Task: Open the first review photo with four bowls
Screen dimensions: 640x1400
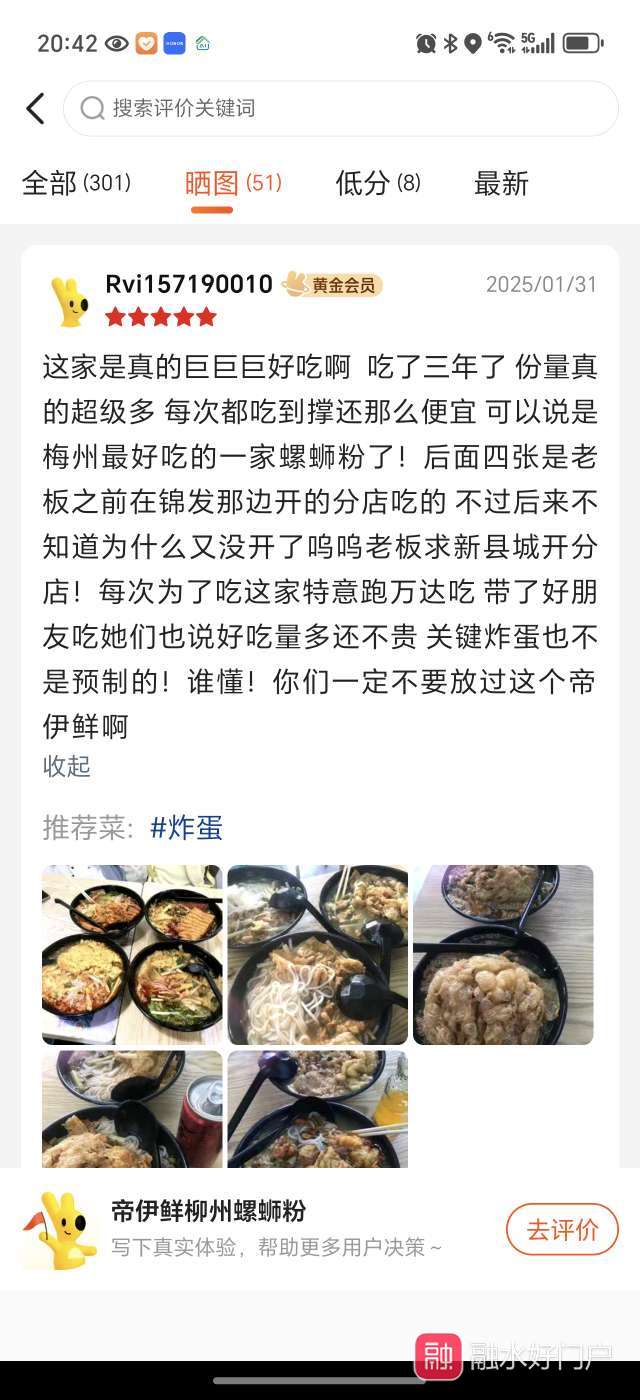Action: 132,954
